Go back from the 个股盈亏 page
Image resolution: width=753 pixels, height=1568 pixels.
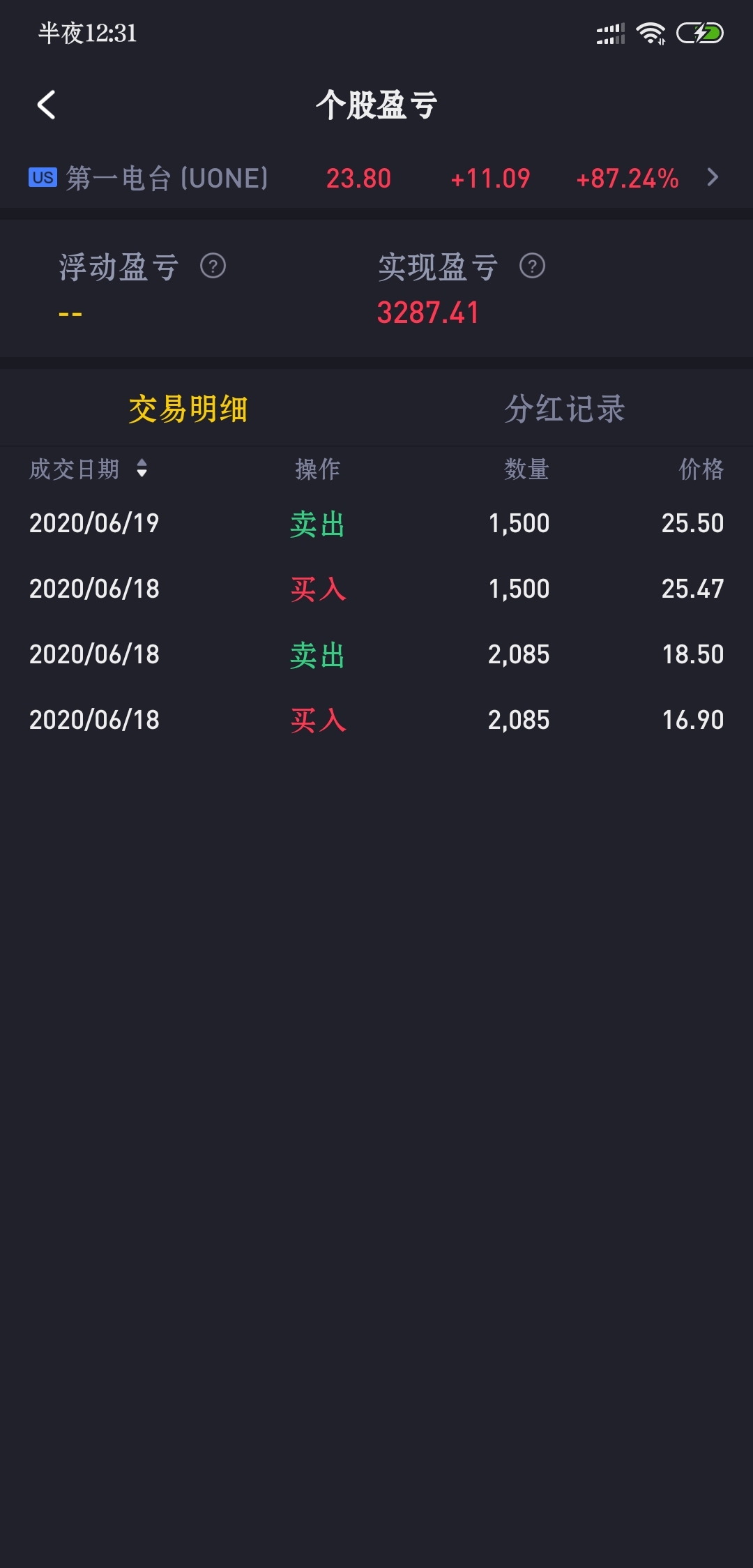click(46, 105)
